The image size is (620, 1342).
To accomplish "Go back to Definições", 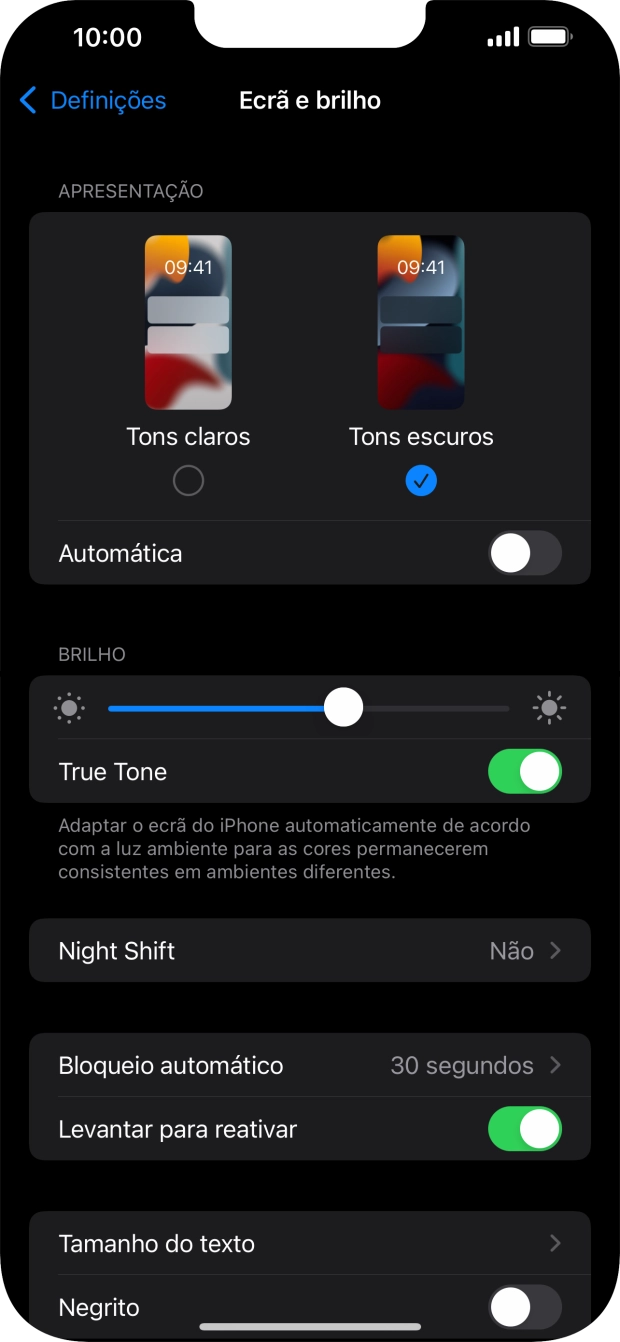I will [x=93, y=101].
